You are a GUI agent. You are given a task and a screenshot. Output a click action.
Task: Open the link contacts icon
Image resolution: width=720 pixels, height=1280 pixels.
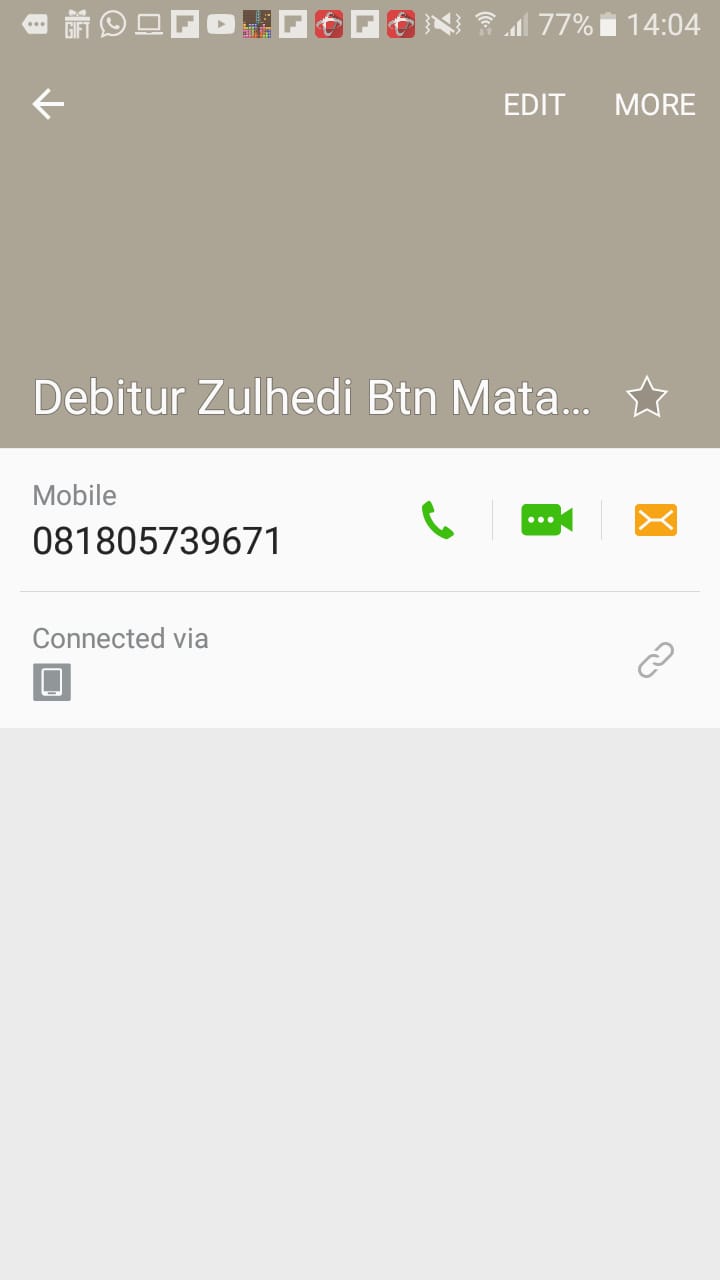tap(656, 660)
